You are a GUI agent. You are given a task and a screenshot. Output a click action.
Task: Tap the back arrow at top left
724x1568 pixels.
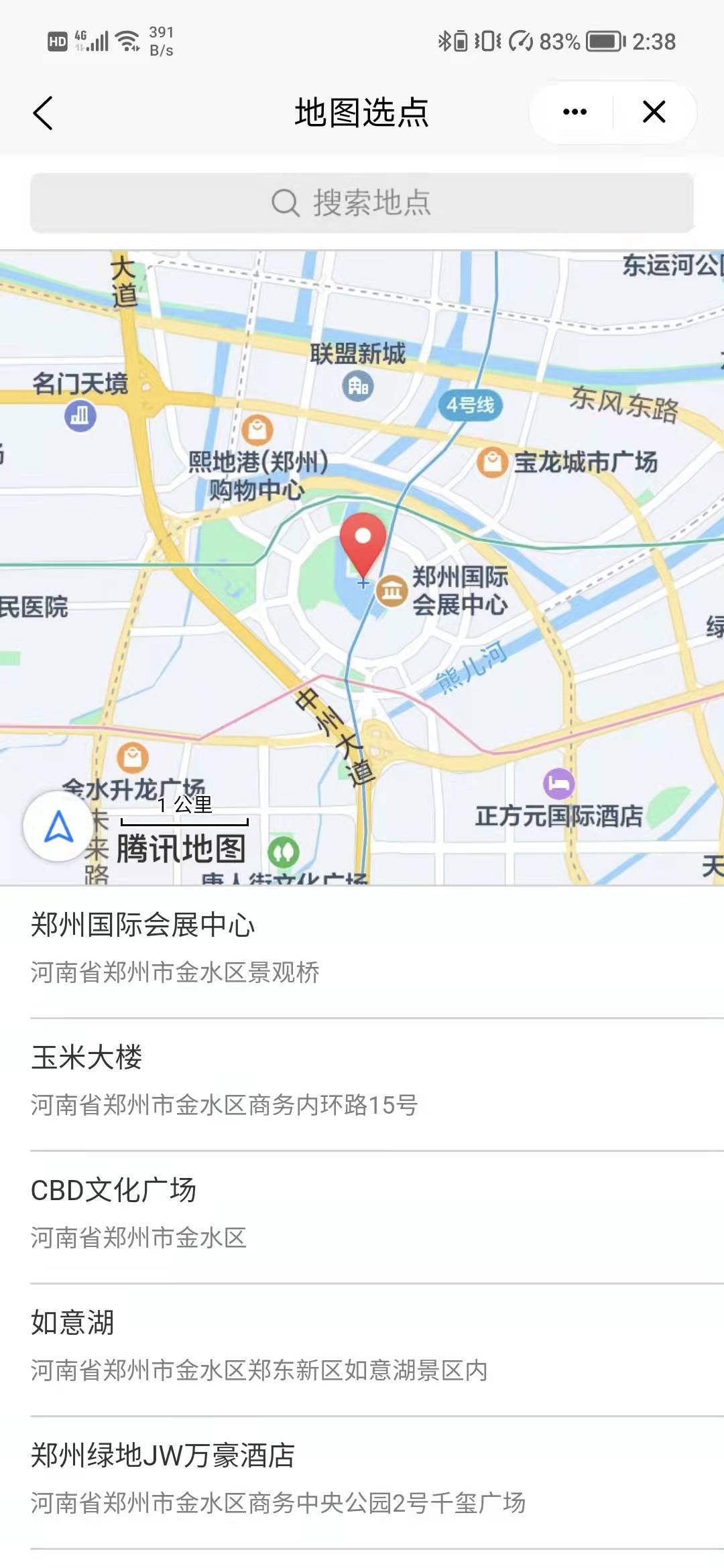coord(42,113)
